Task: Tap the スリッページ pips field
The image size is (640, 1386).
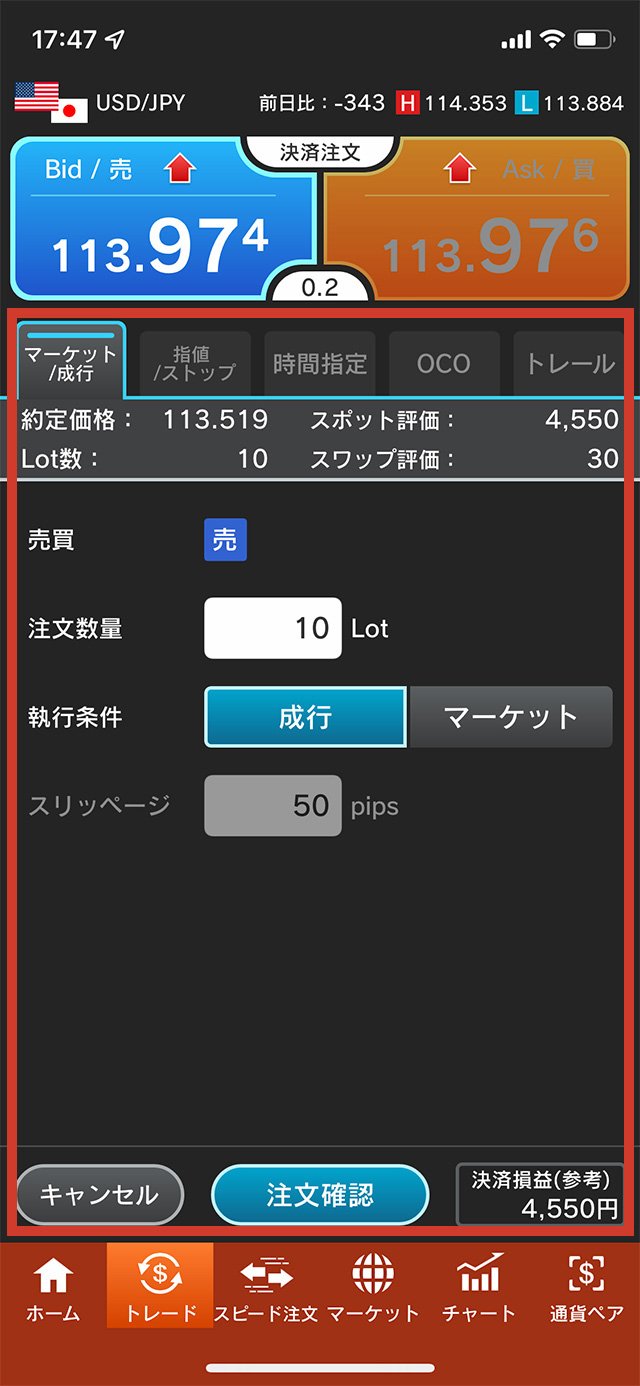Action: coord(273,805)
